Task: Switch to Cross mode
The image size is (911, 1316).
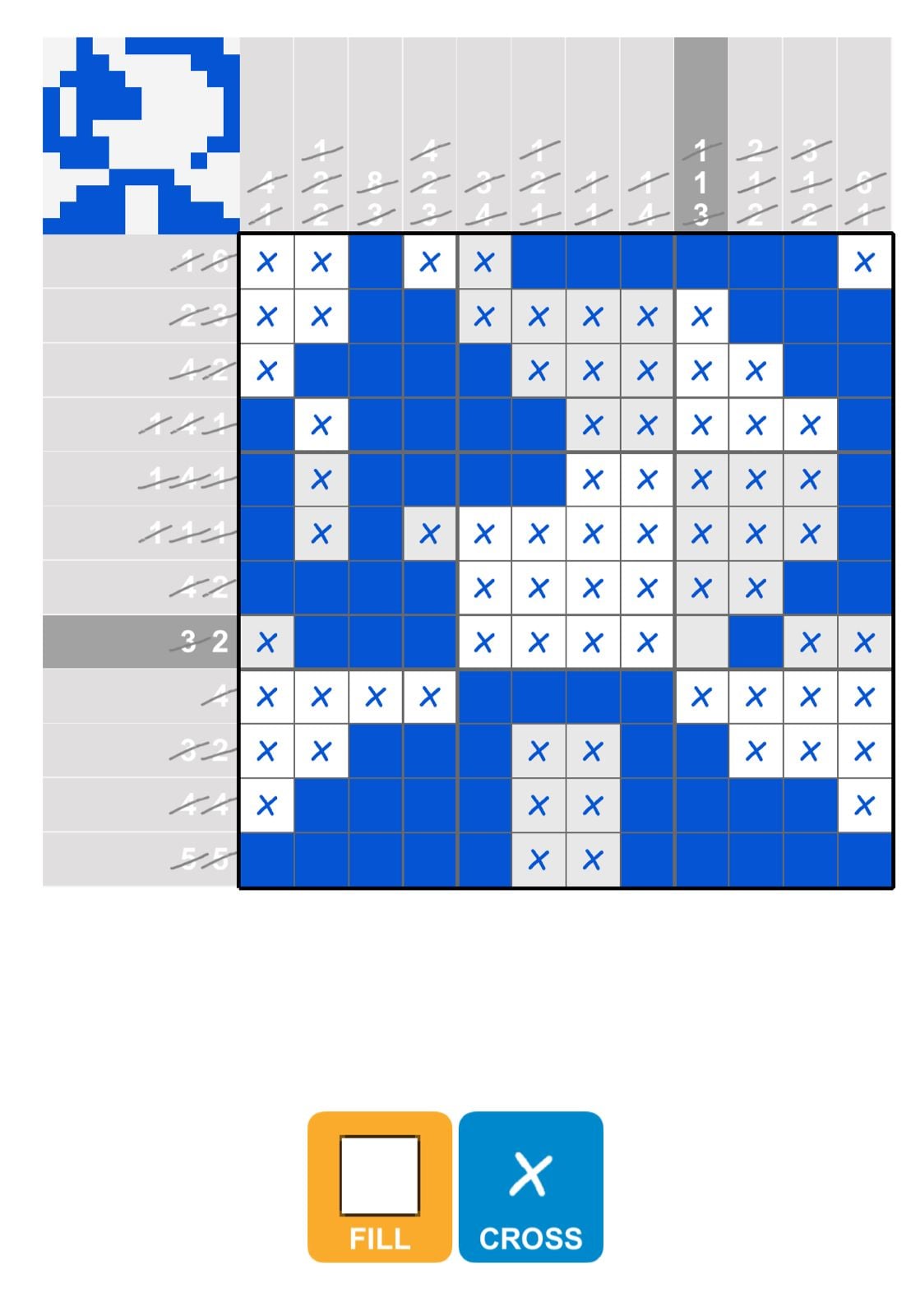Action: [x=530, y=1185]
